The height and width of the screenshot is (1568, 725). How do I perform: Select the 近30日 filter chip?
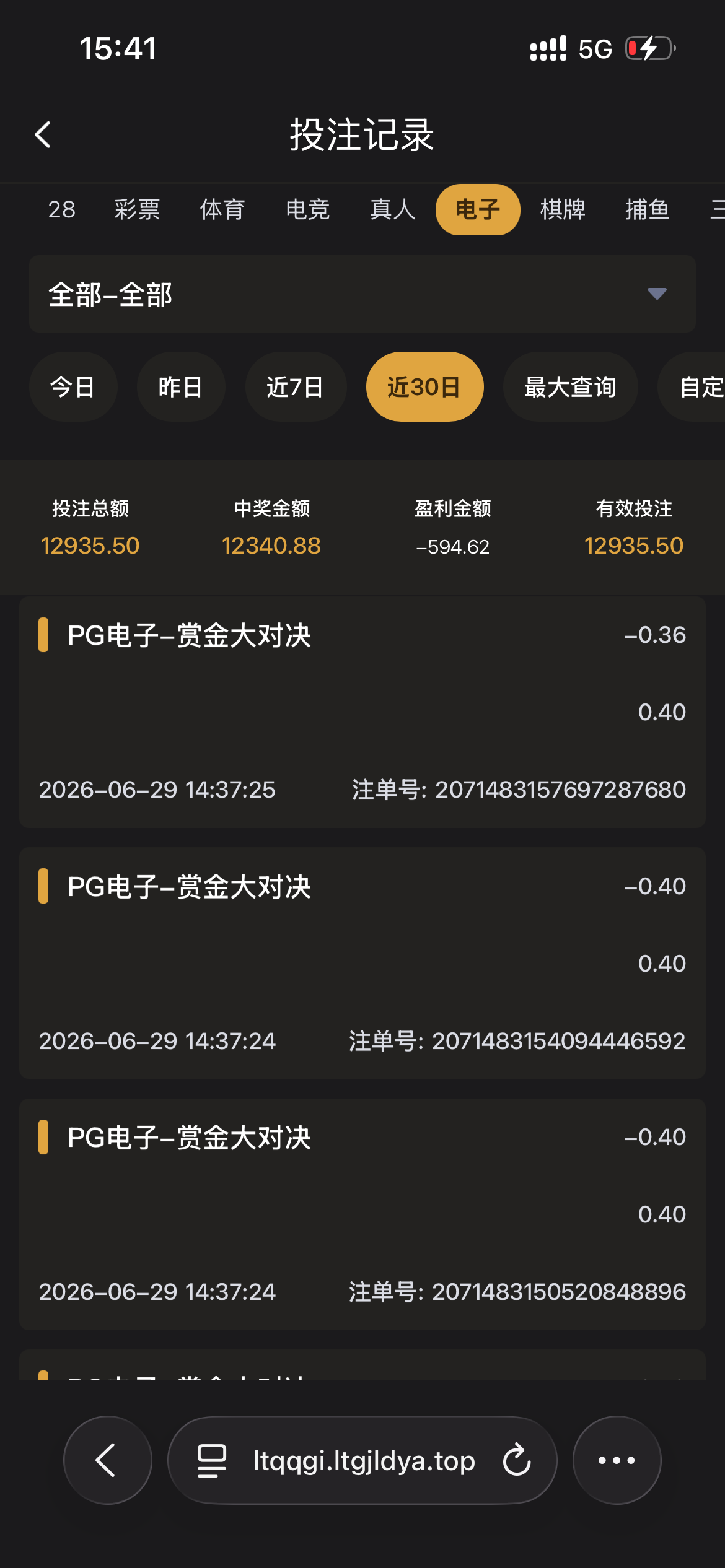click(x=424, y=387)
